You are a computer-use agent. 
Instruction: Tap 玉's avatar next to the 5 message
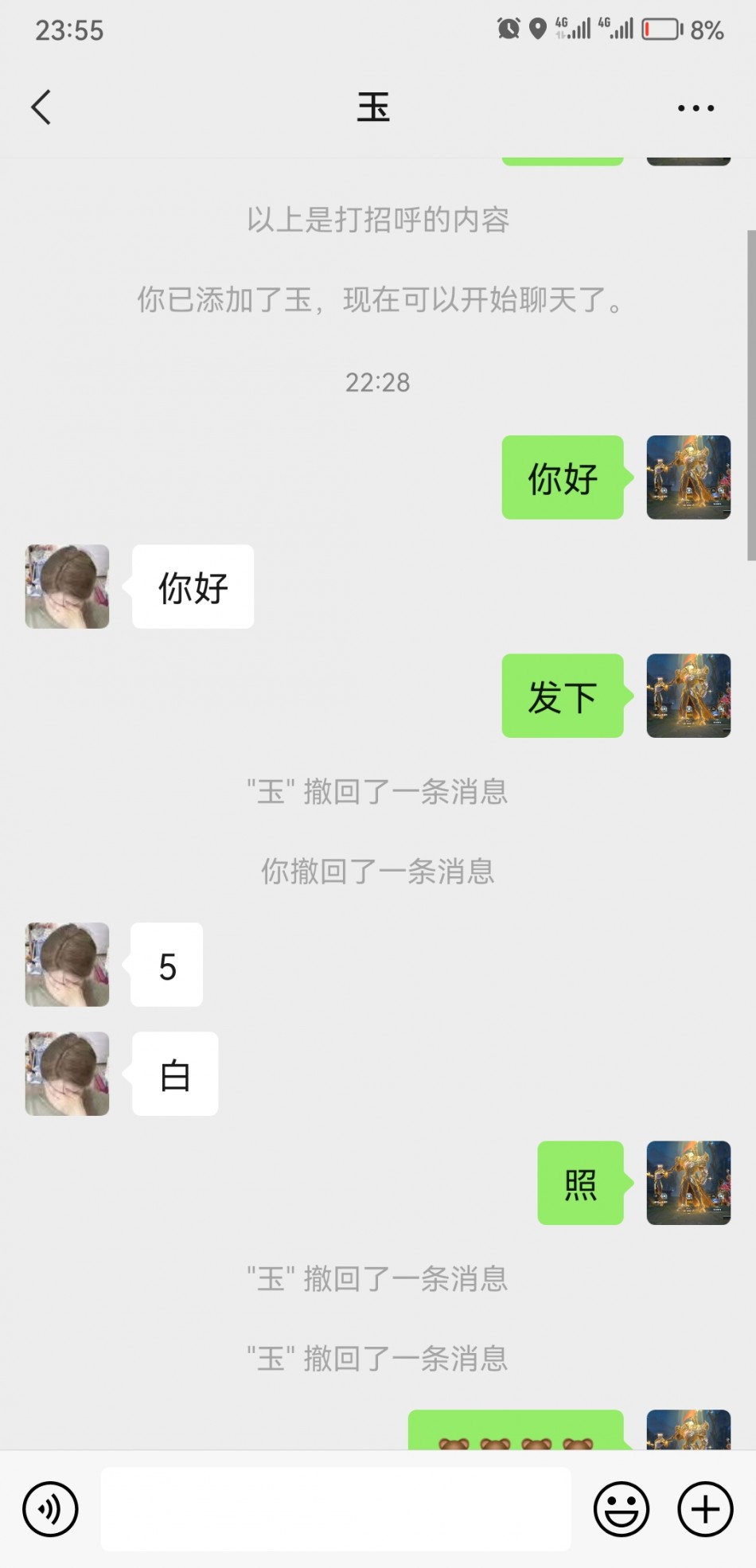point(67,965)
